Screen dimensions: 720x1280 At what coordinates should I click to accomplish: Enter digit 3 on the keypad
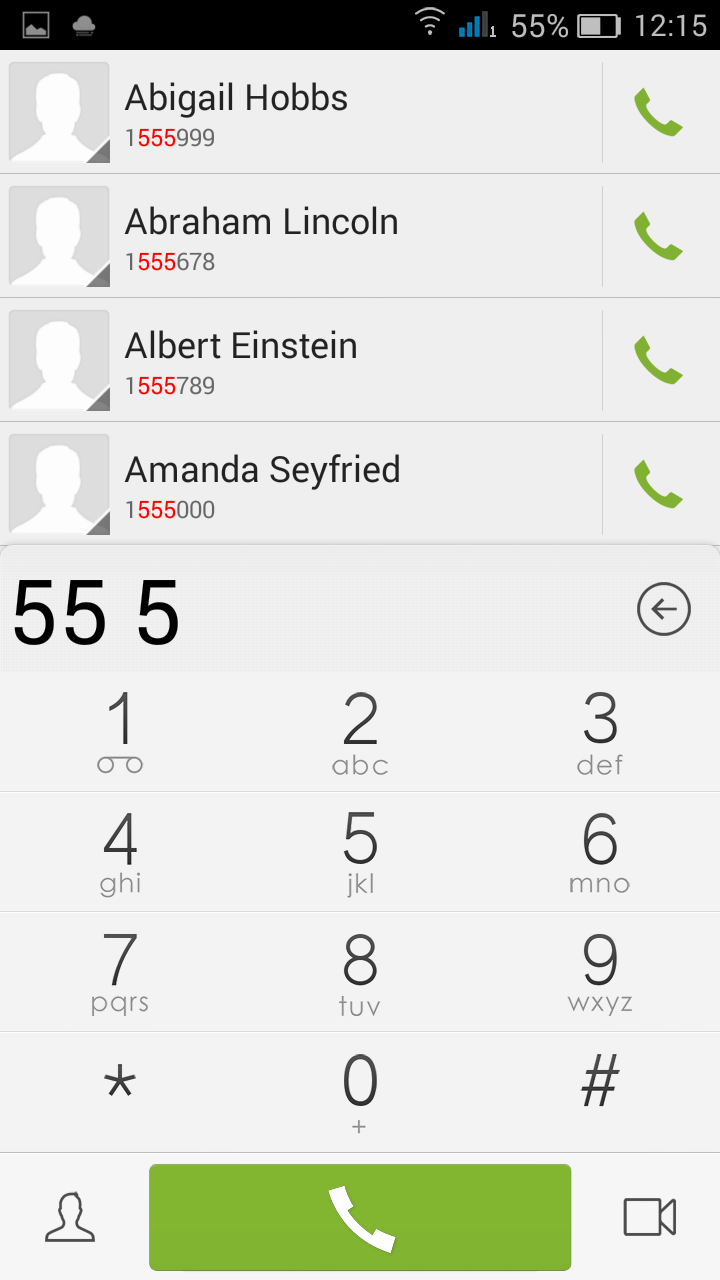[600, 732]
